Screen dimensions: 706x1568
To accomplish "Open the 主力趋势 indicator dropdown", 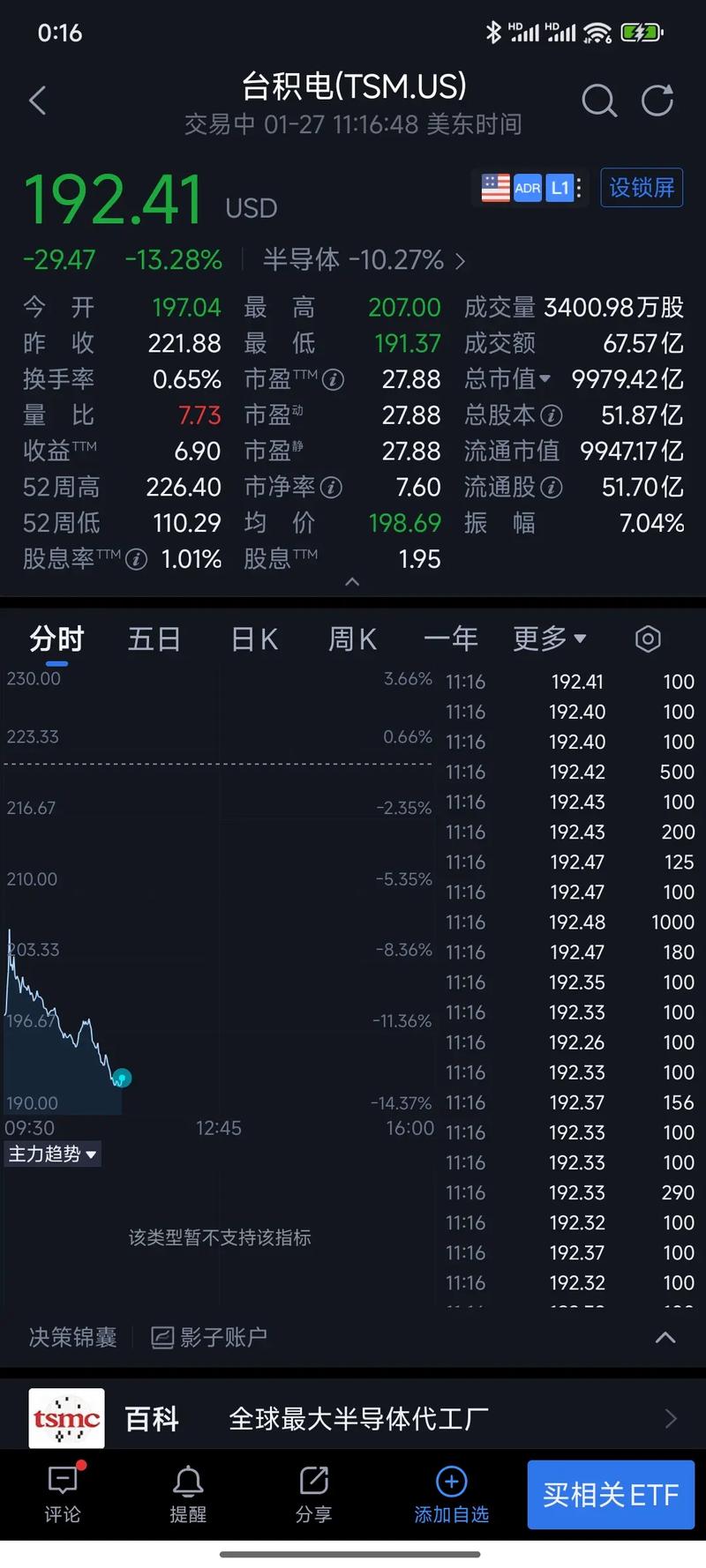I will 53,1154.
